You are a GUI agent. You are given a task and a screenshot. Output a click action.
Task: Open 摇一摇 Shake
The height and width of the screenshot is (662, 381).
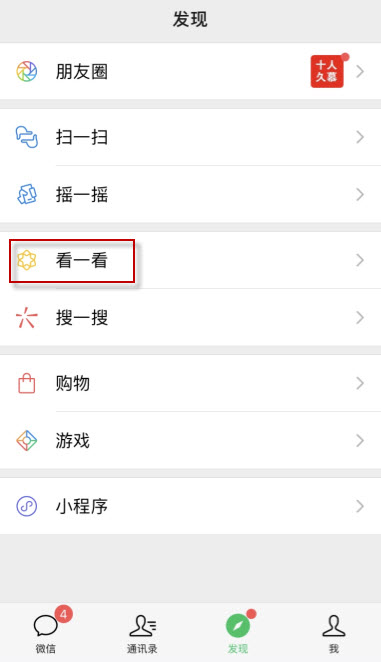pos(190,194)
